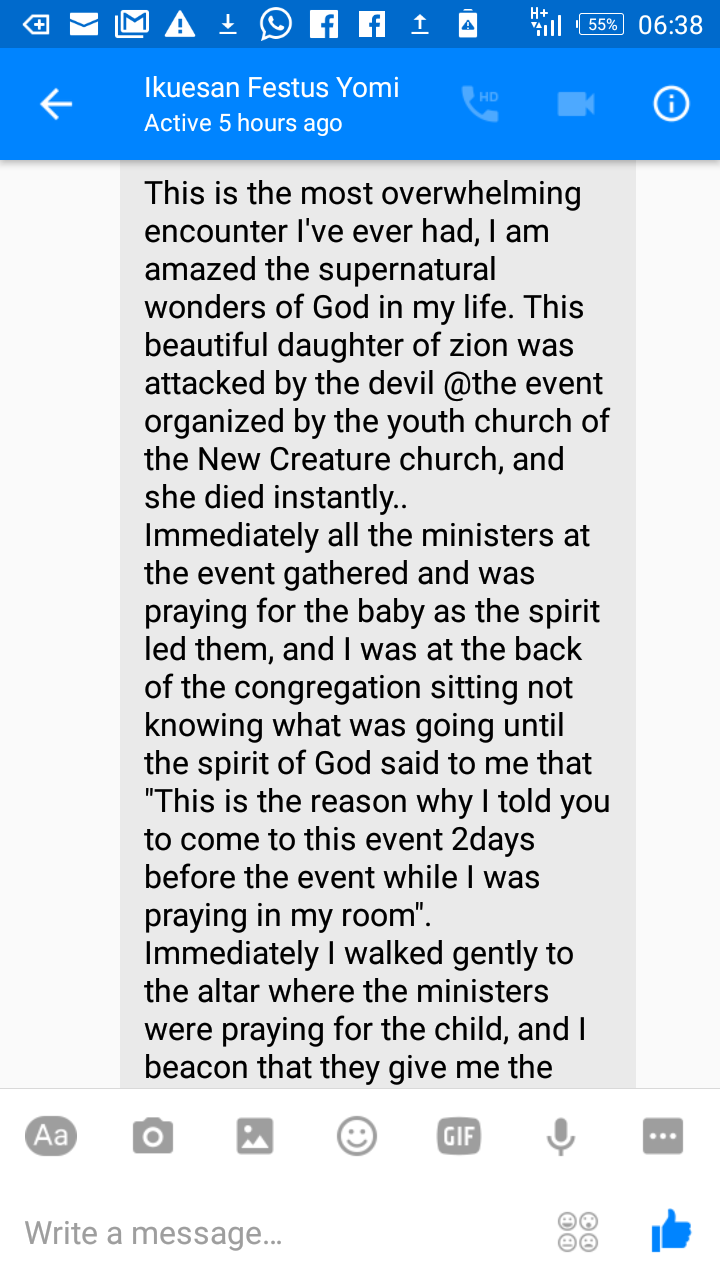This screenshot has width=720, height=1280.
Task: Open the emoji sticker picker
Action: pyautogui.click(x=357, y=1136)
